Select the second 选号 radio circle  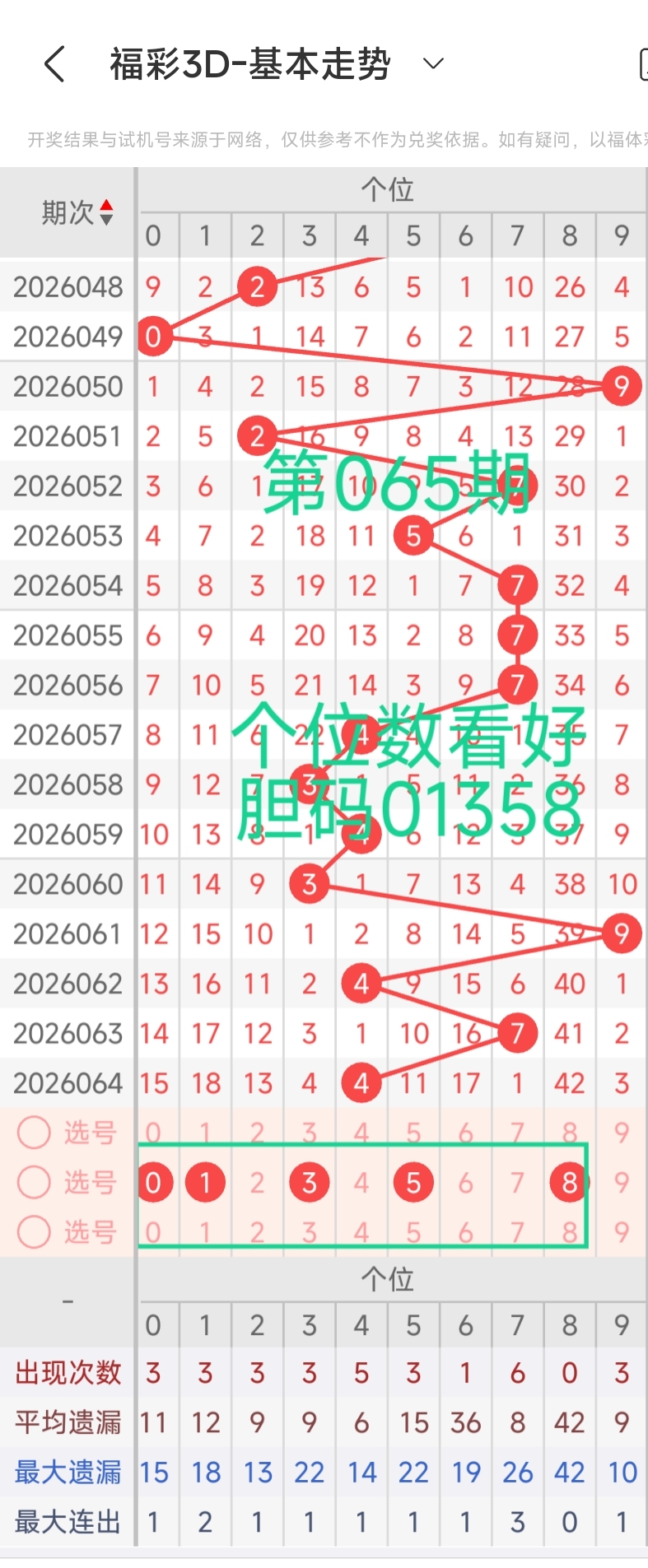(35, 1182)
